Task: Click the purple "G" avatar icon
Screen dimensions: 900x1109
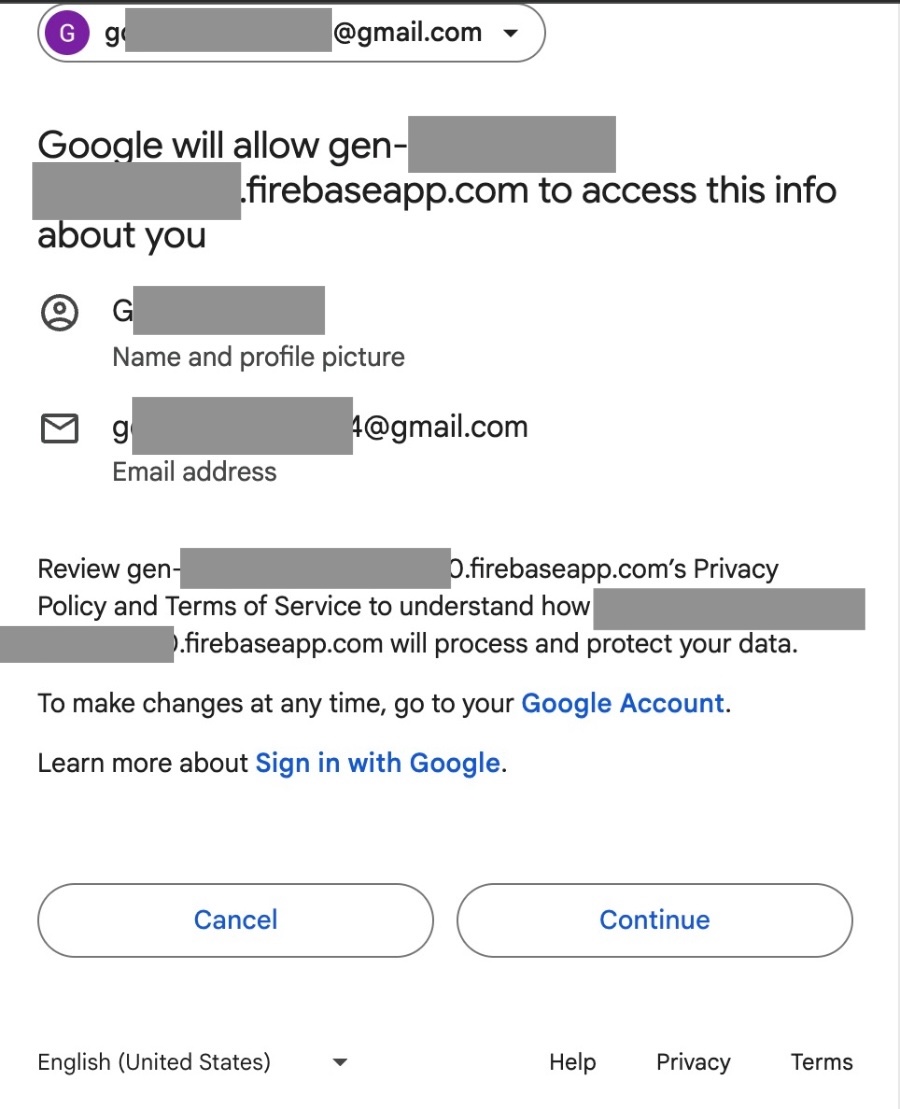Action: (66, 32)
